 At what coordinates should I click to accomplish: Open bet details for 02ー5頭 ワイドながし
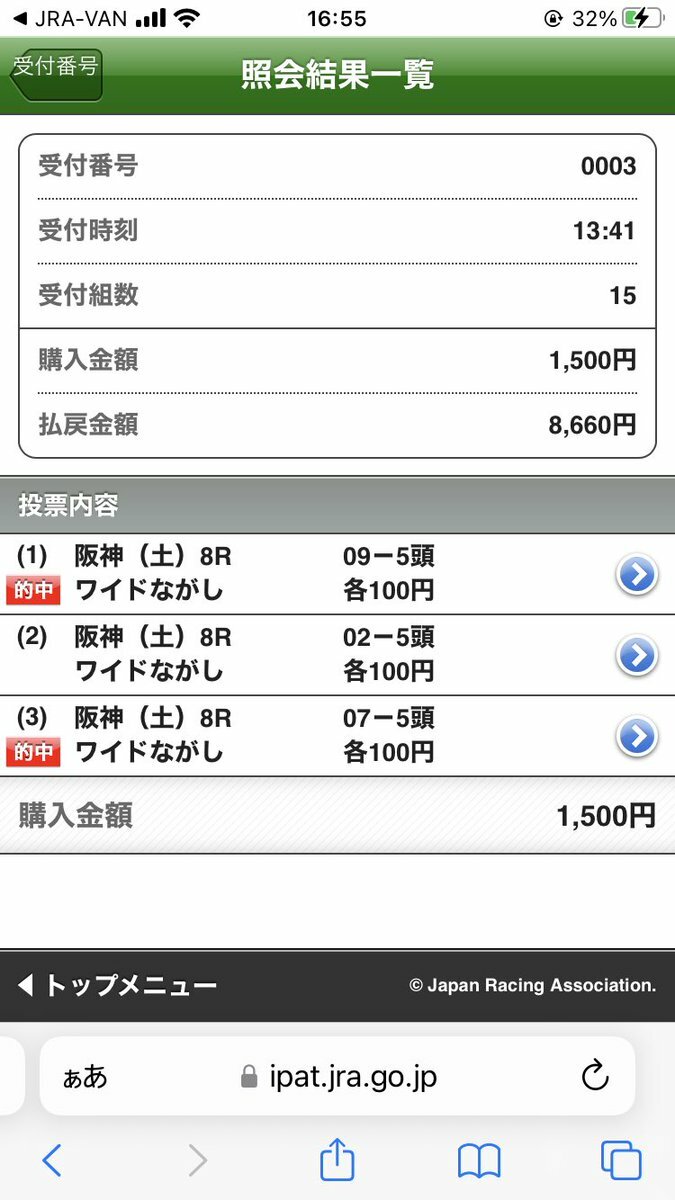pyautogui.click(x=636, y=656)
